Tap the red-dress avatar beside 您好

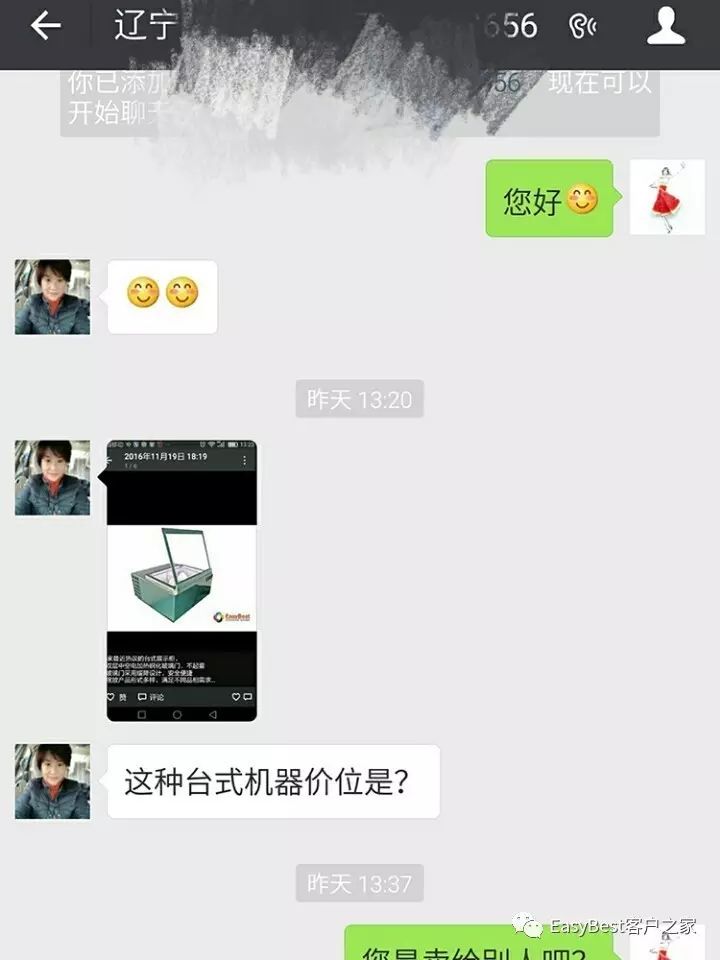click(667, 197)
